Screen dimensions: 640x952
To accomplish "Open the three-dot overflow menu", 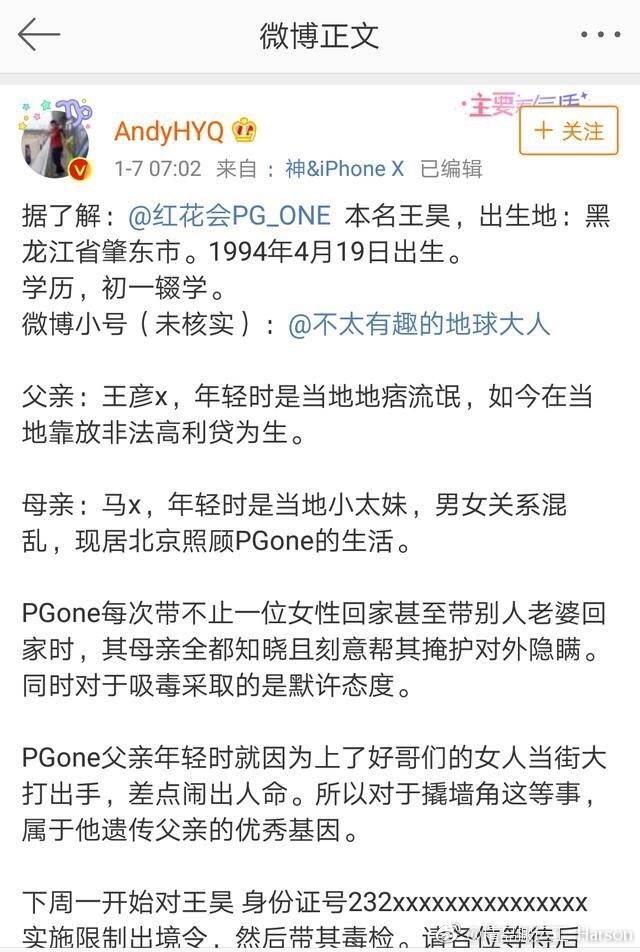I will 600,35.
